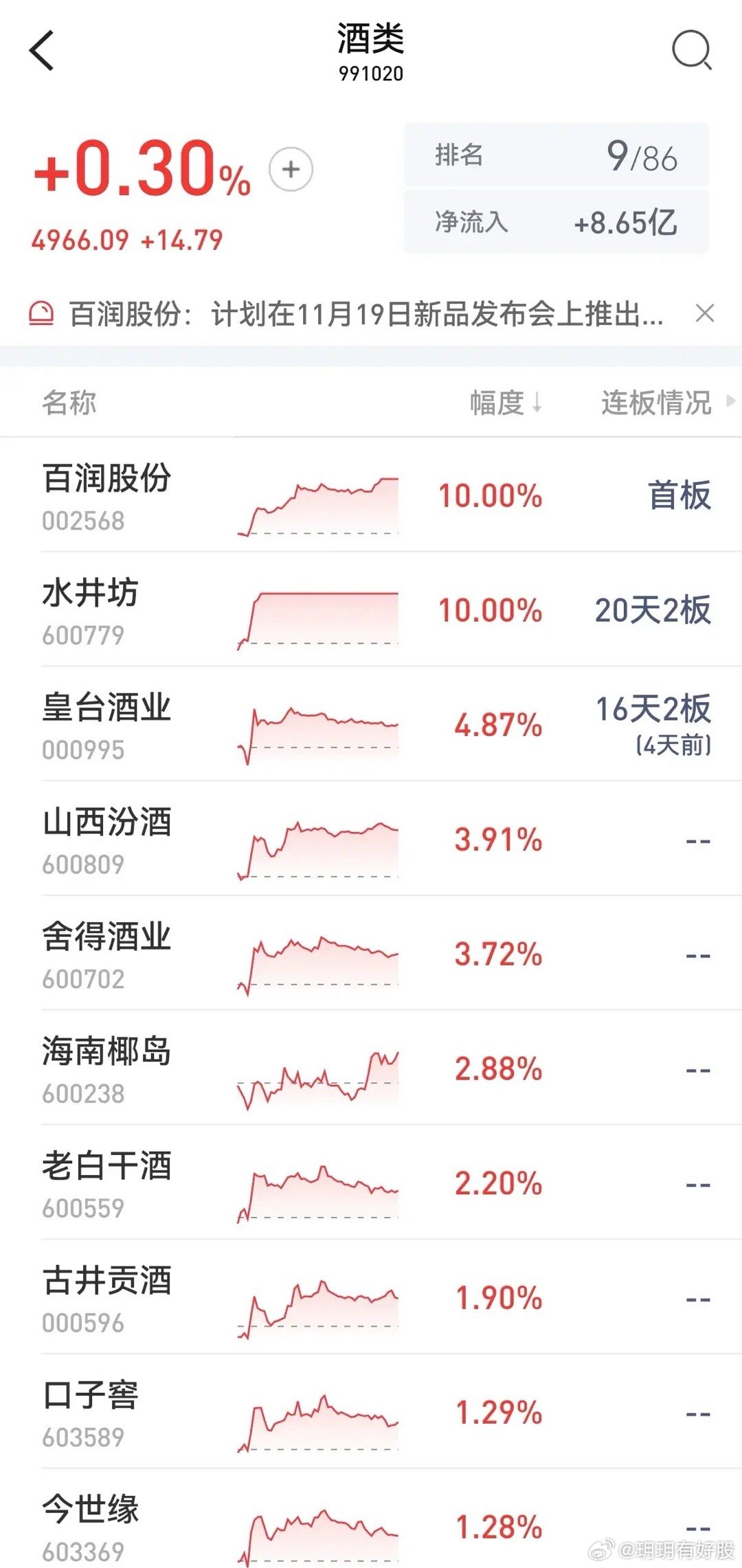Open stock 百润股份 002568
This screenshot has height=1568, width=742.
(371, 495)
